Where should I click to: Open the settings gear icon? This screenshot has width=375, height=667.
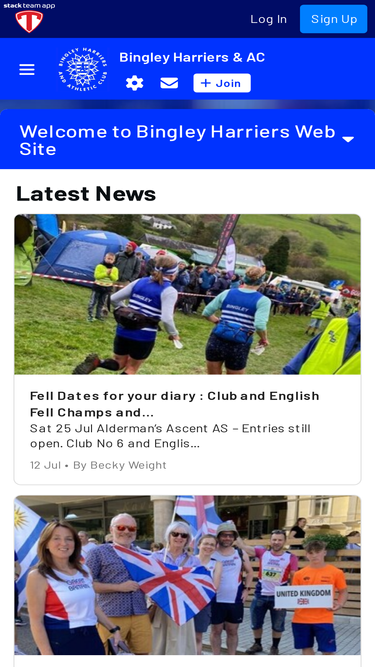[134, 83]
